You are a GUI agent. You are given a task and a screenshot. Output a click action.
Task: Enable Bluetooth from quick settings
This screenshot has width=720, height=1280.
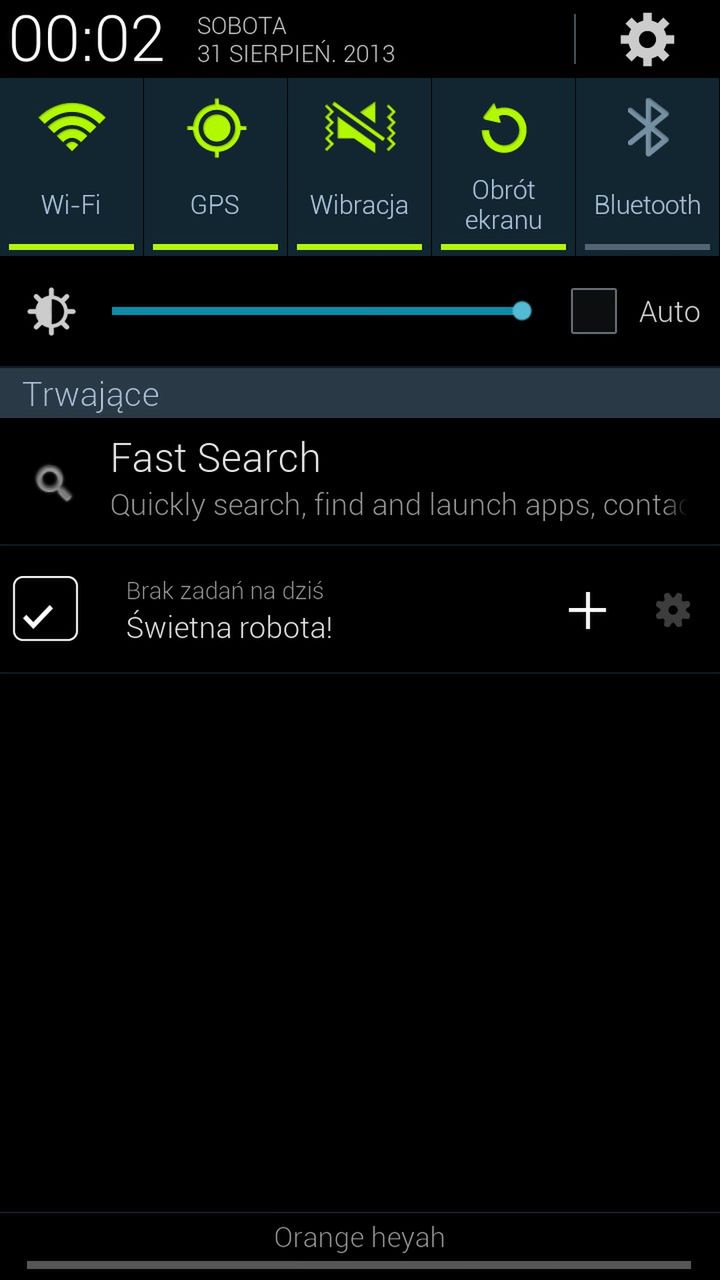point(647,165)
